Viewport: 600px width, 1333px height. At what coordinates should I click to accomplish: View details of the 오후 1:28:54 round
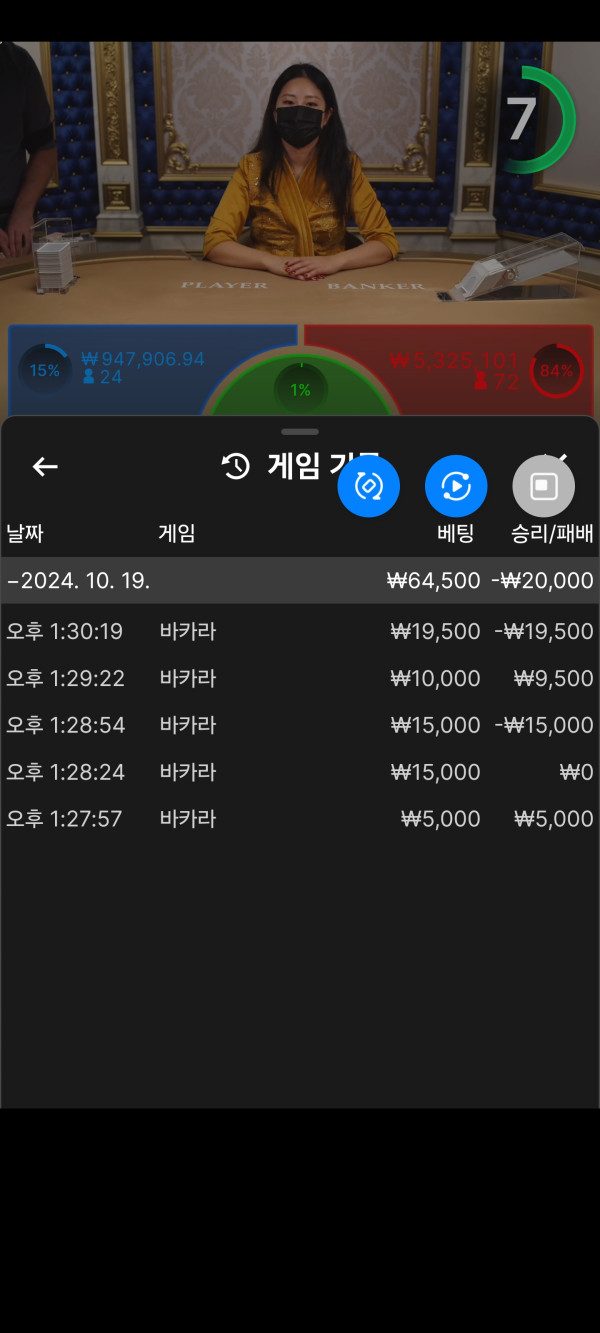[x=300, y=725]
